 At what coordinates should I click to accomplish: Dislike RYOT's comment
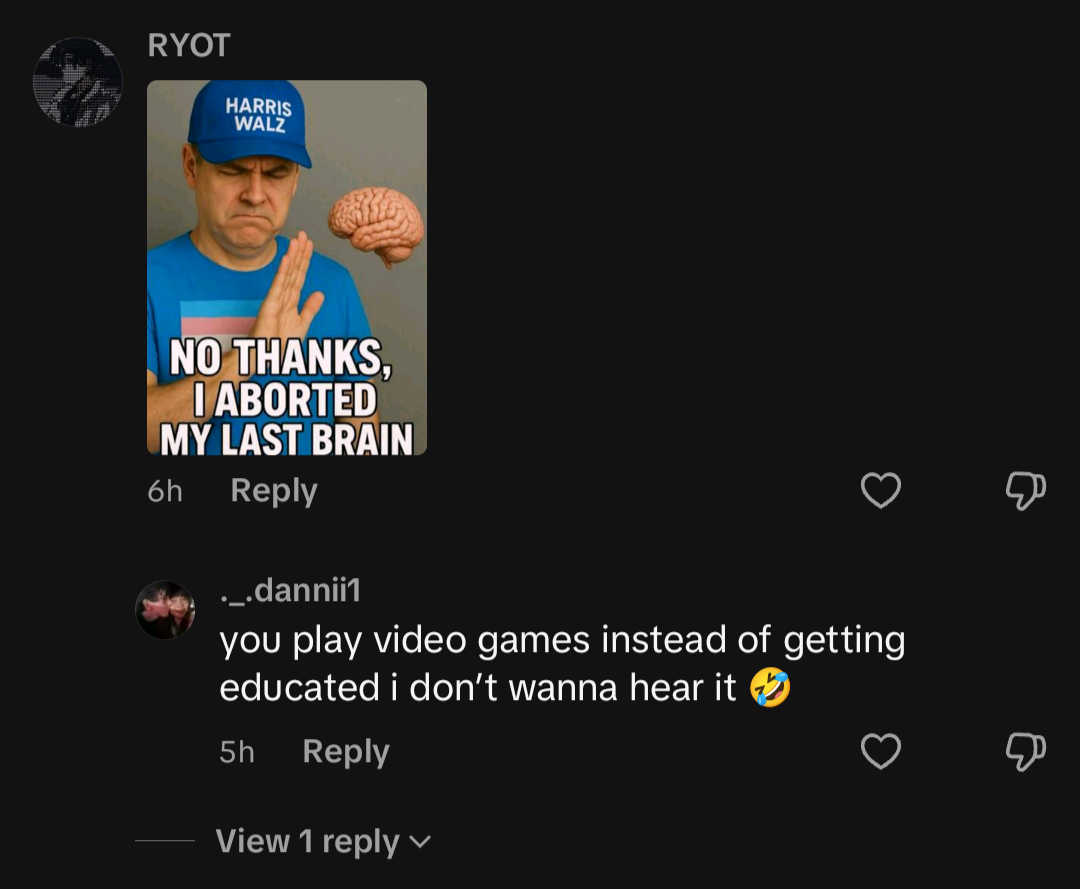tap(1025, 490)
